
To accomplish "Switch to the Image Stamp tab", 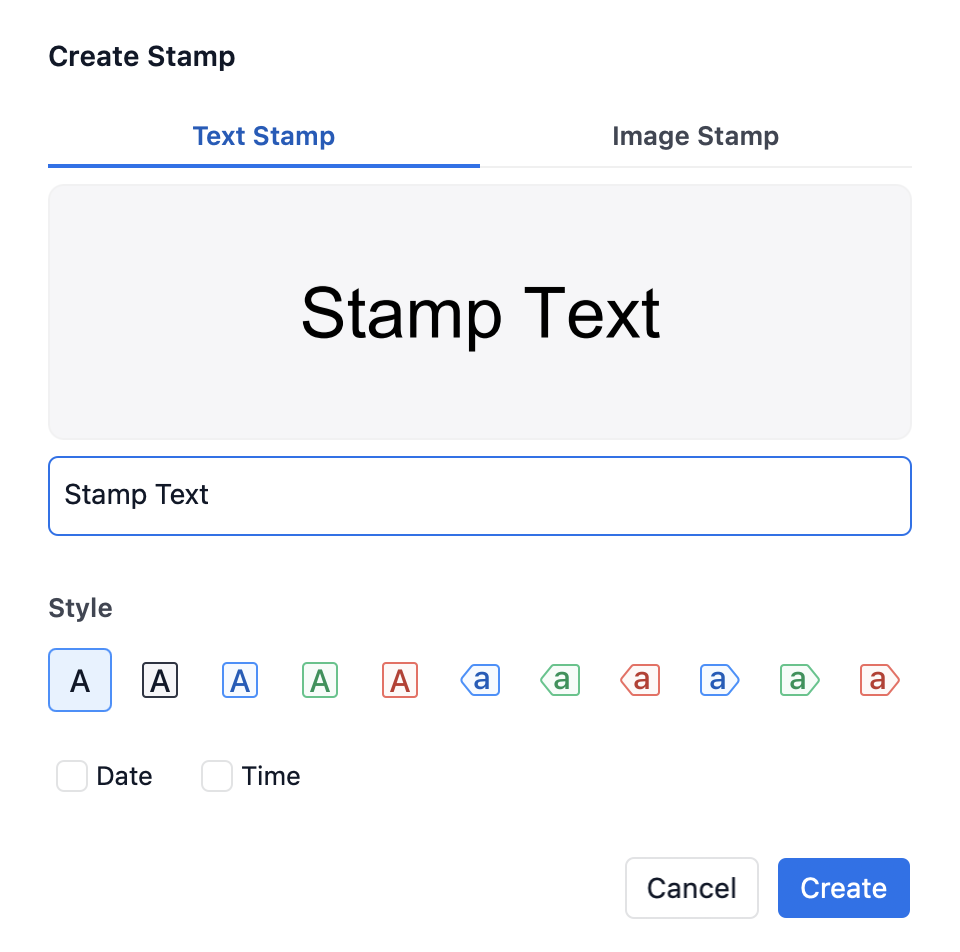I will pyautogui.click(x=695, y=136).
